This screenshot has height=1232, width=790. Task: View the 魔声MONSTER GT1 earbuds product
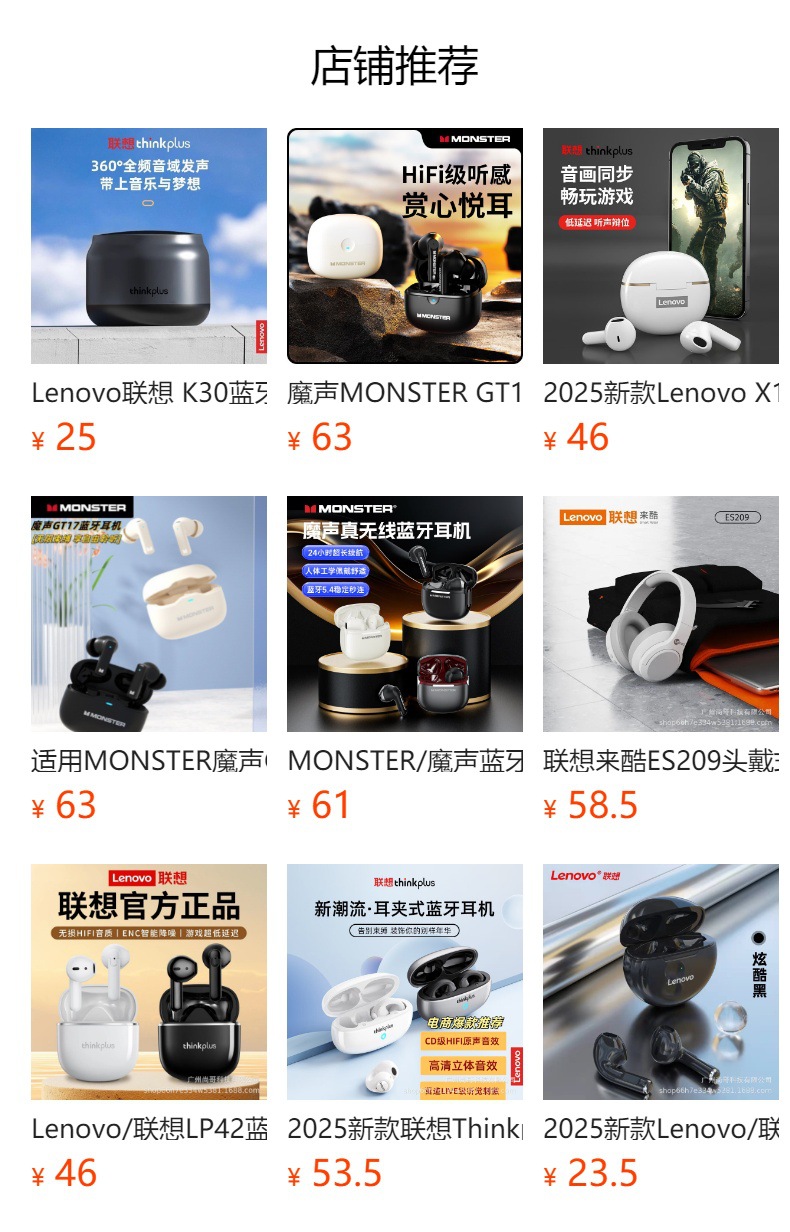405,246
